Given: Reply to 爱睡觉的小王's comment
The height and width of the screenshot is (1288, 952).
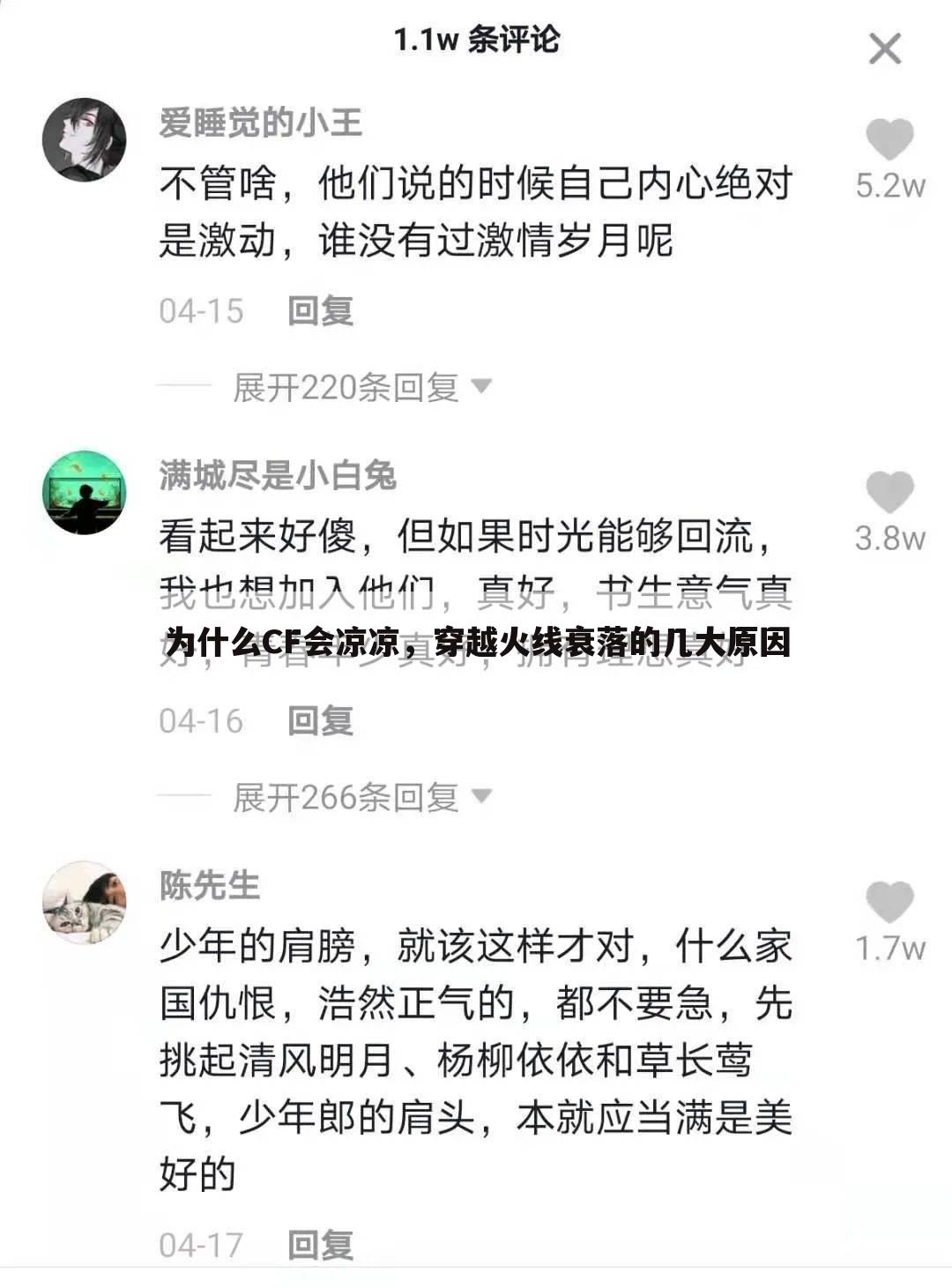Looking at the screenshot, I should point(320,310).
